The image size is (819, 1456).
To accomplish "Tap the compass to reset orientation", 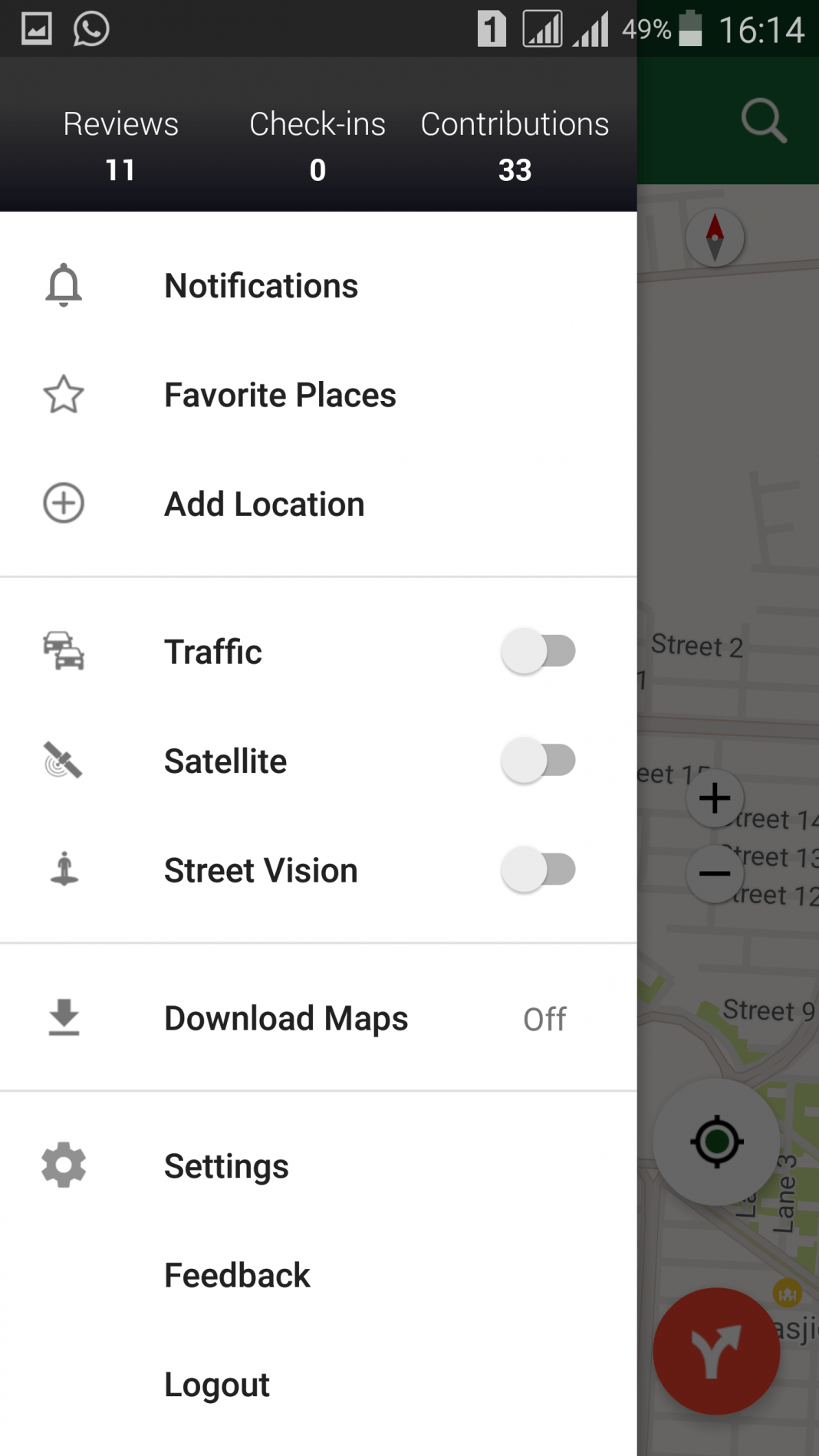I will click(x=715, y=238).
